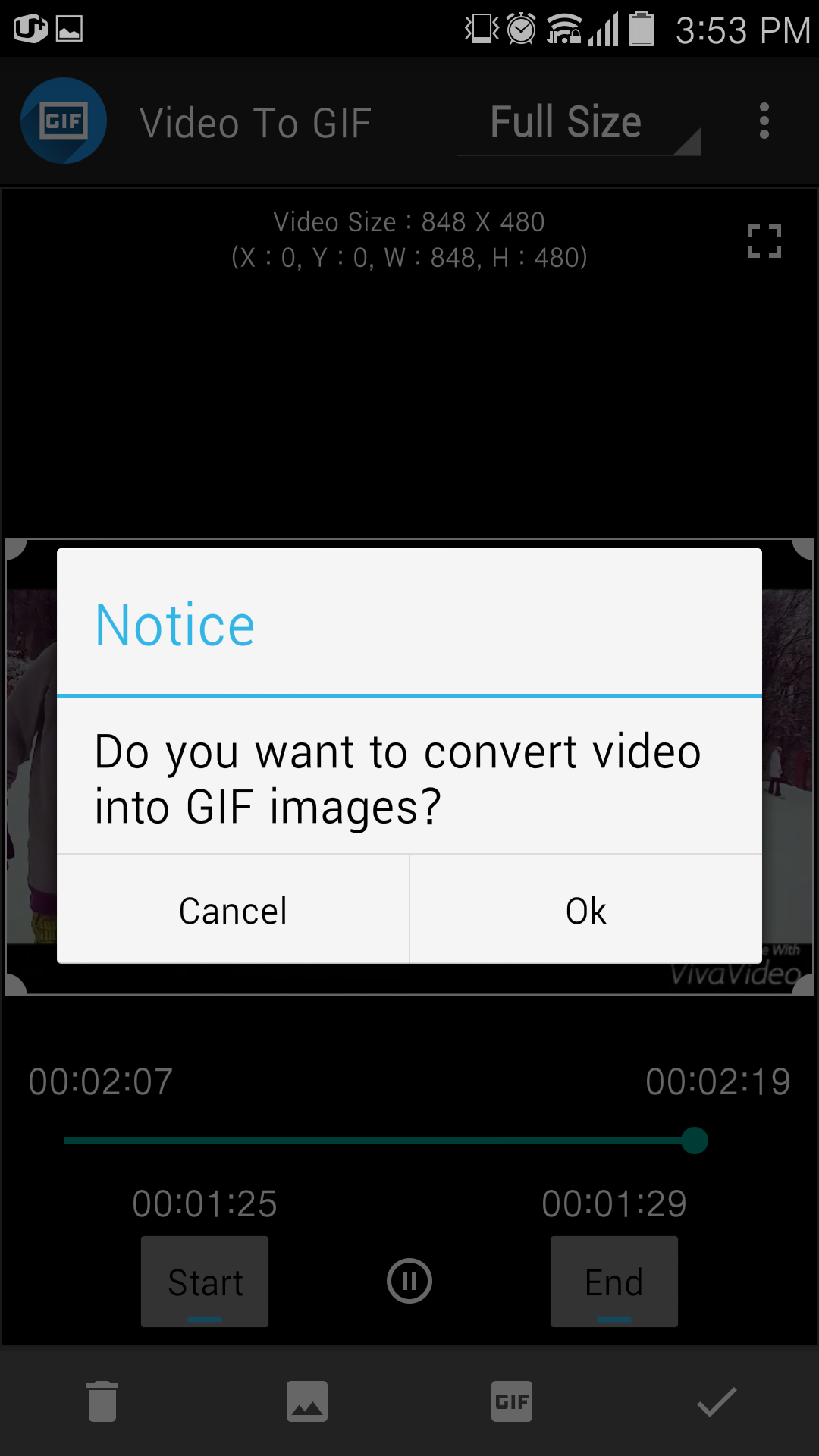Open the overflow menu
This screenshot has width=819, height=1456.
[x=764, y=121]
